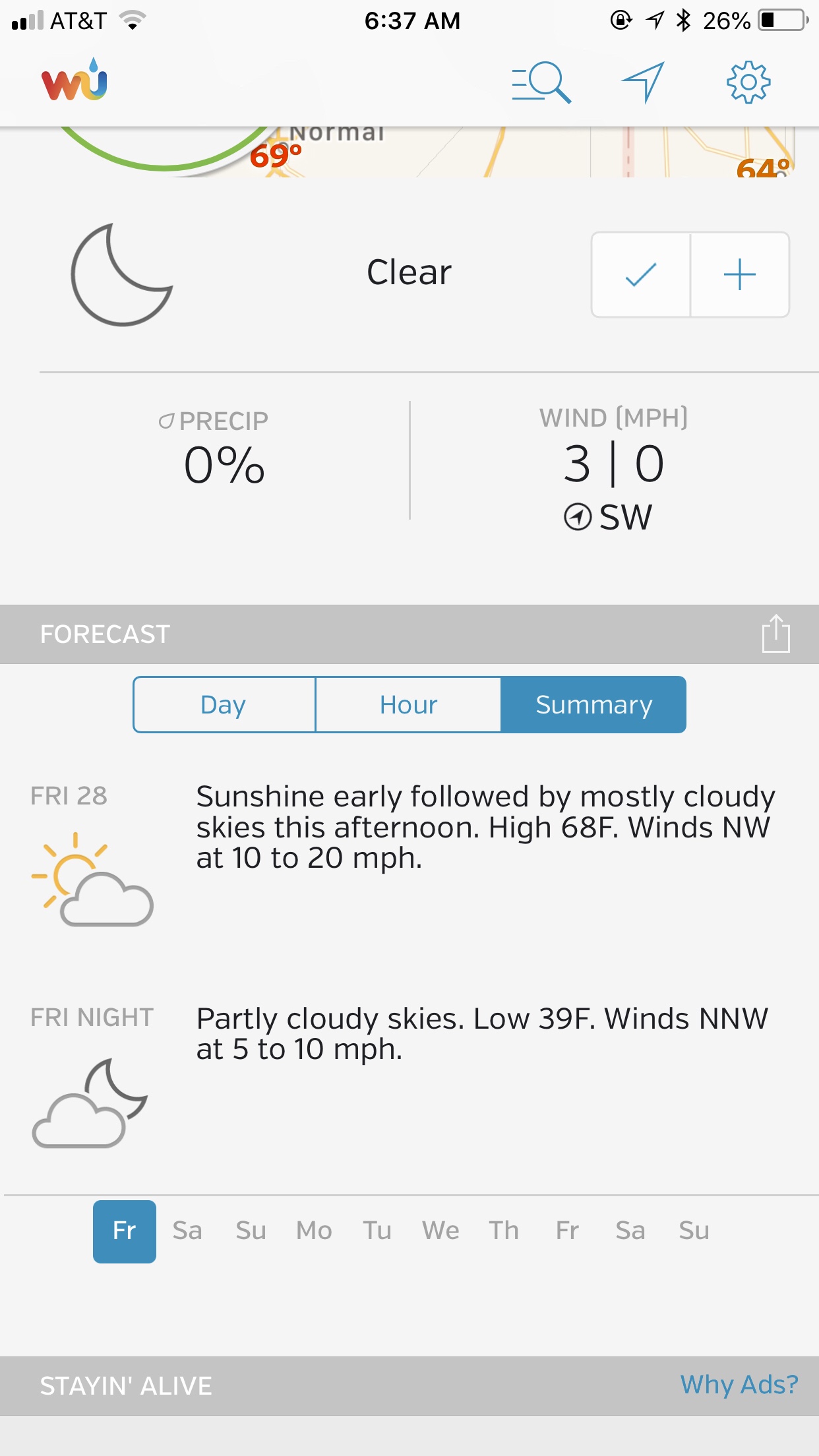Image resolution: width=819 pixels, height=1456 pixels.
Task: Select Tu in the day strip
Action: 377,1230
